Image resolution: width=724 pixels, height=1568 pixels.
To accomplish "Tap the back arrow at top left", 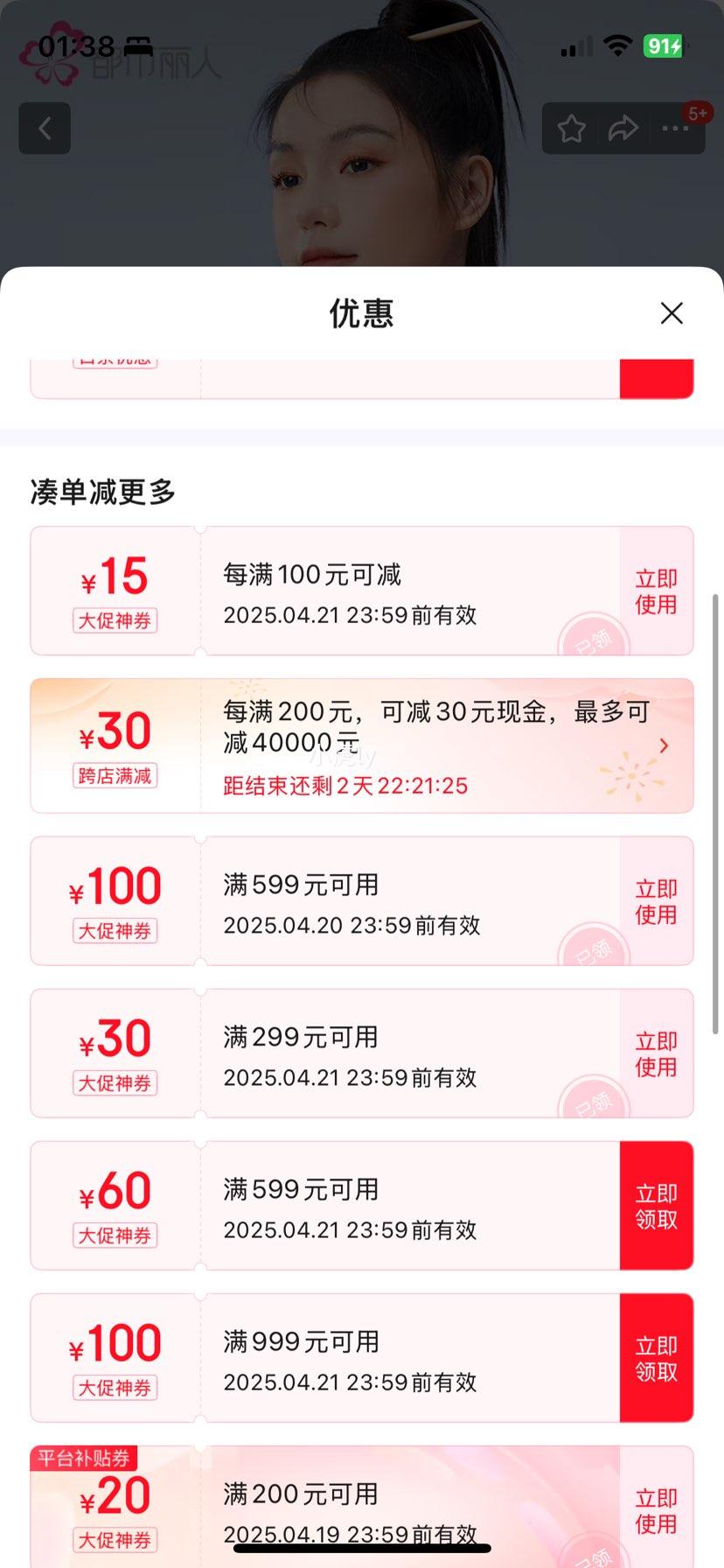I will (44, 128).
